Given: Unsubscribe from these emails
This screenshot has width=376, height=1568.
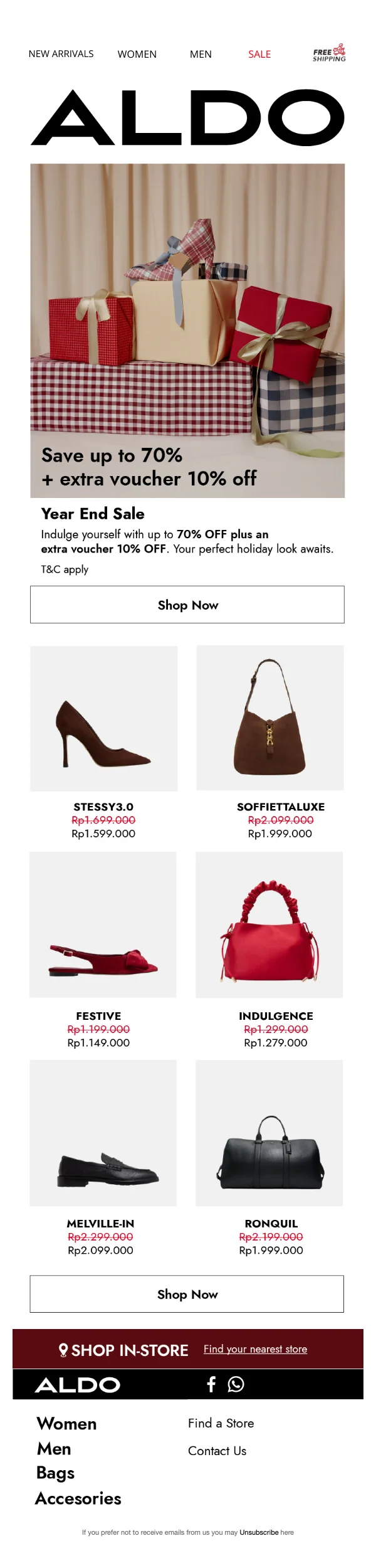Looking at the screenshot, I should coord(259,1532).
